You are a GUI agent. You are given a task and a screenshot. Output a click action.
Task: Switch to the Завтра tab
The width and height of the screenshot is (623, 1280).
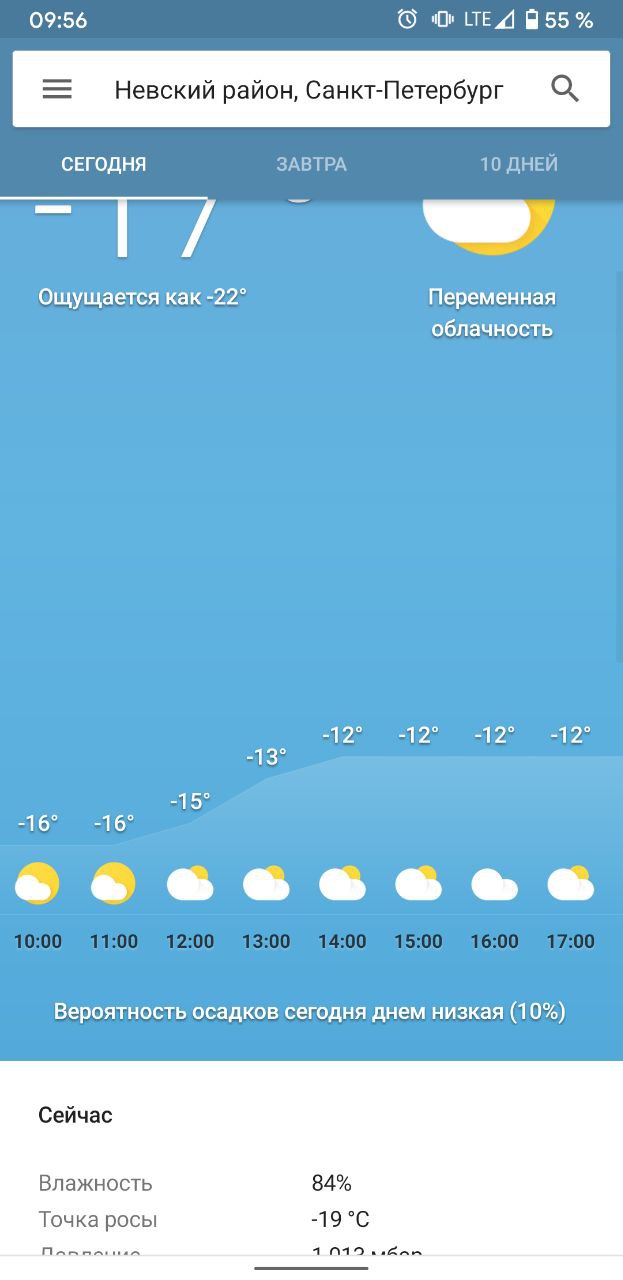pyautogui.click(x=311, y=164)
